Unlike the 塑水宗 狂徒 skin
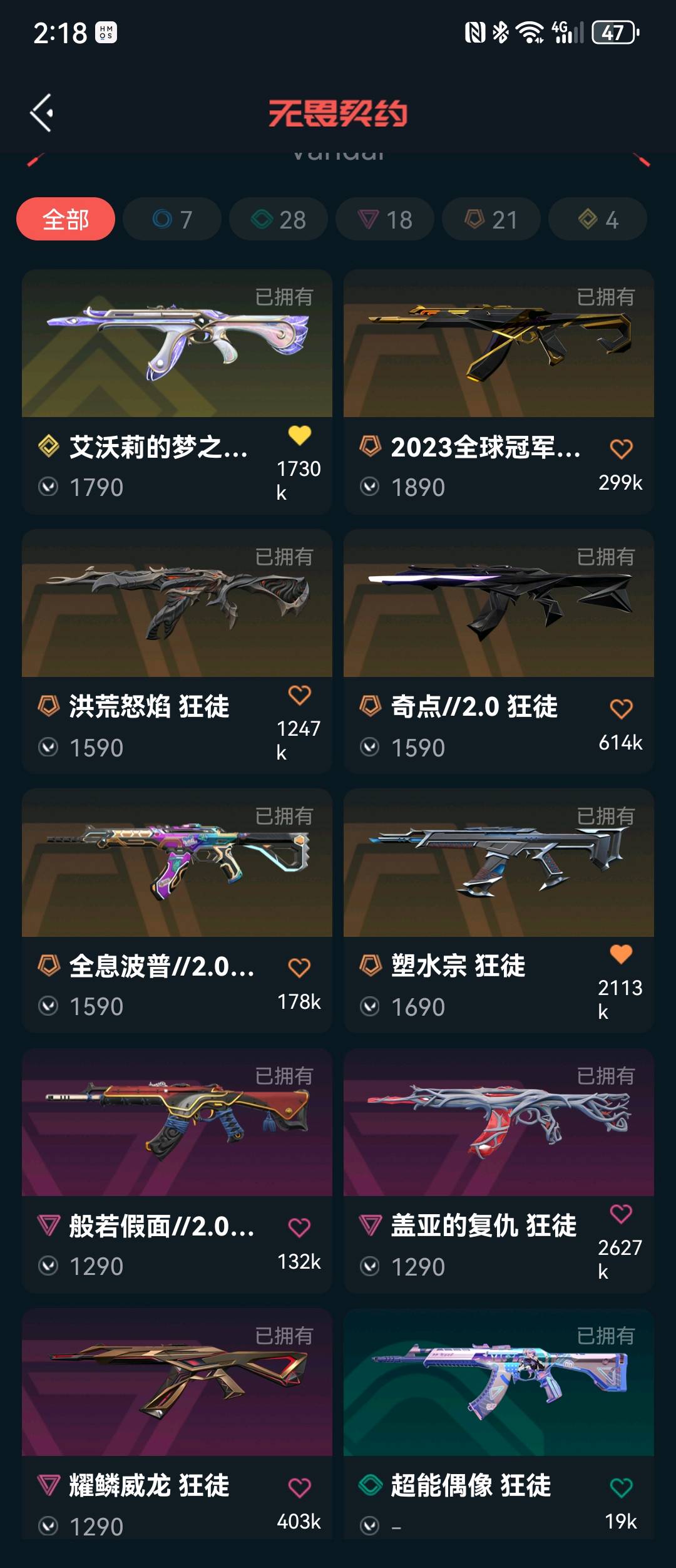Viewport: 676px width, 1568px height. [x=621, y=954]
